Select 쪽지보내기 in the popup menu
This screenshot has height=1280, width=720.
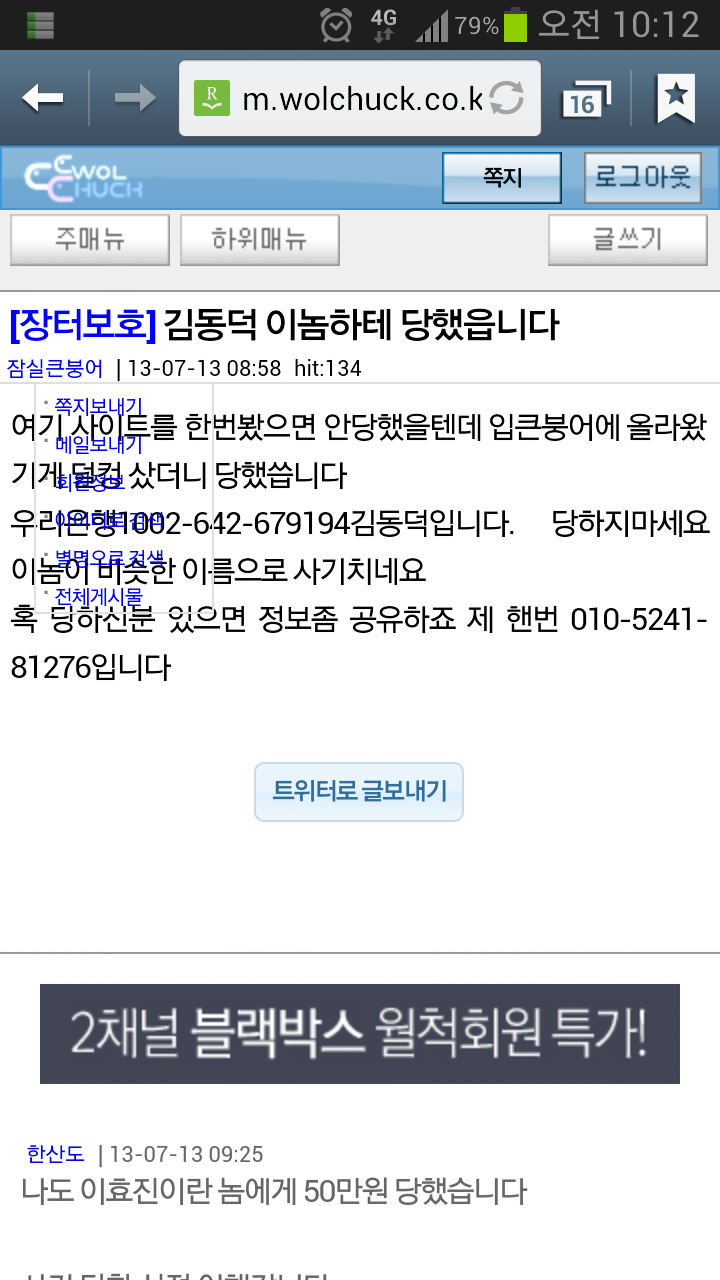coord(99,406)
